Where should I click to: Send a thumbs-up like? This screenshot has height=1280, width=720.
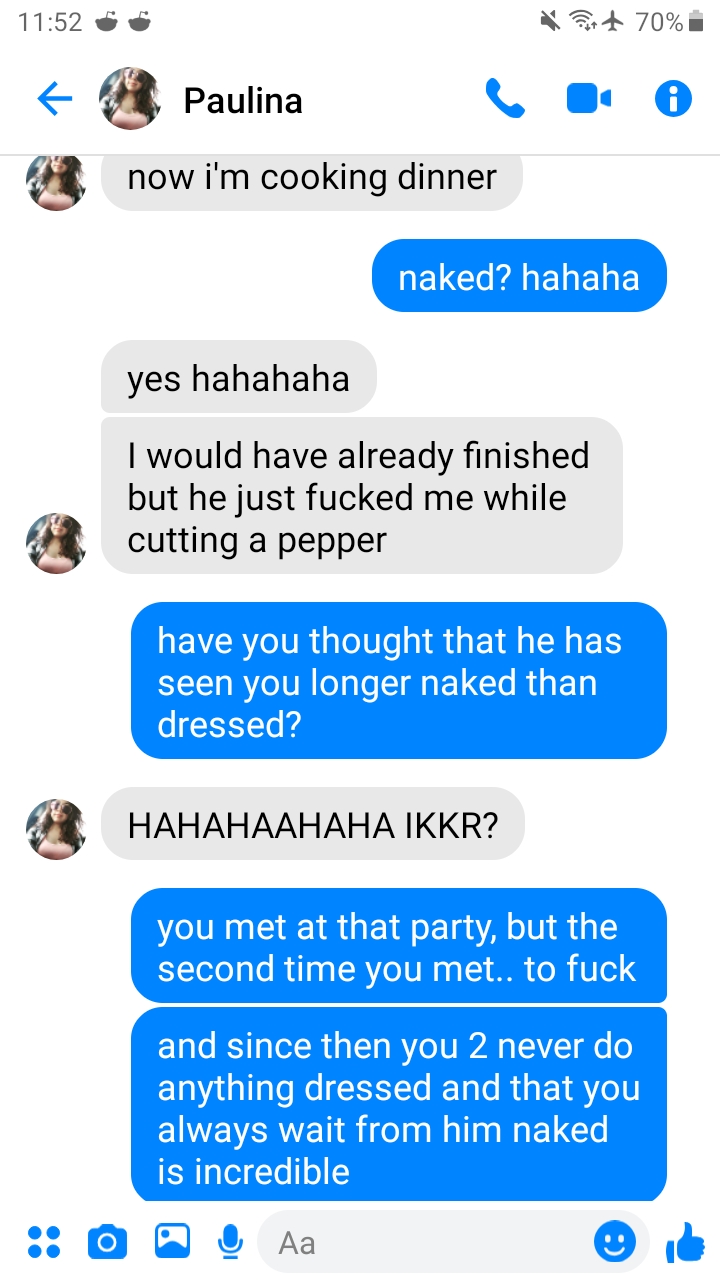coord(684,1241)
